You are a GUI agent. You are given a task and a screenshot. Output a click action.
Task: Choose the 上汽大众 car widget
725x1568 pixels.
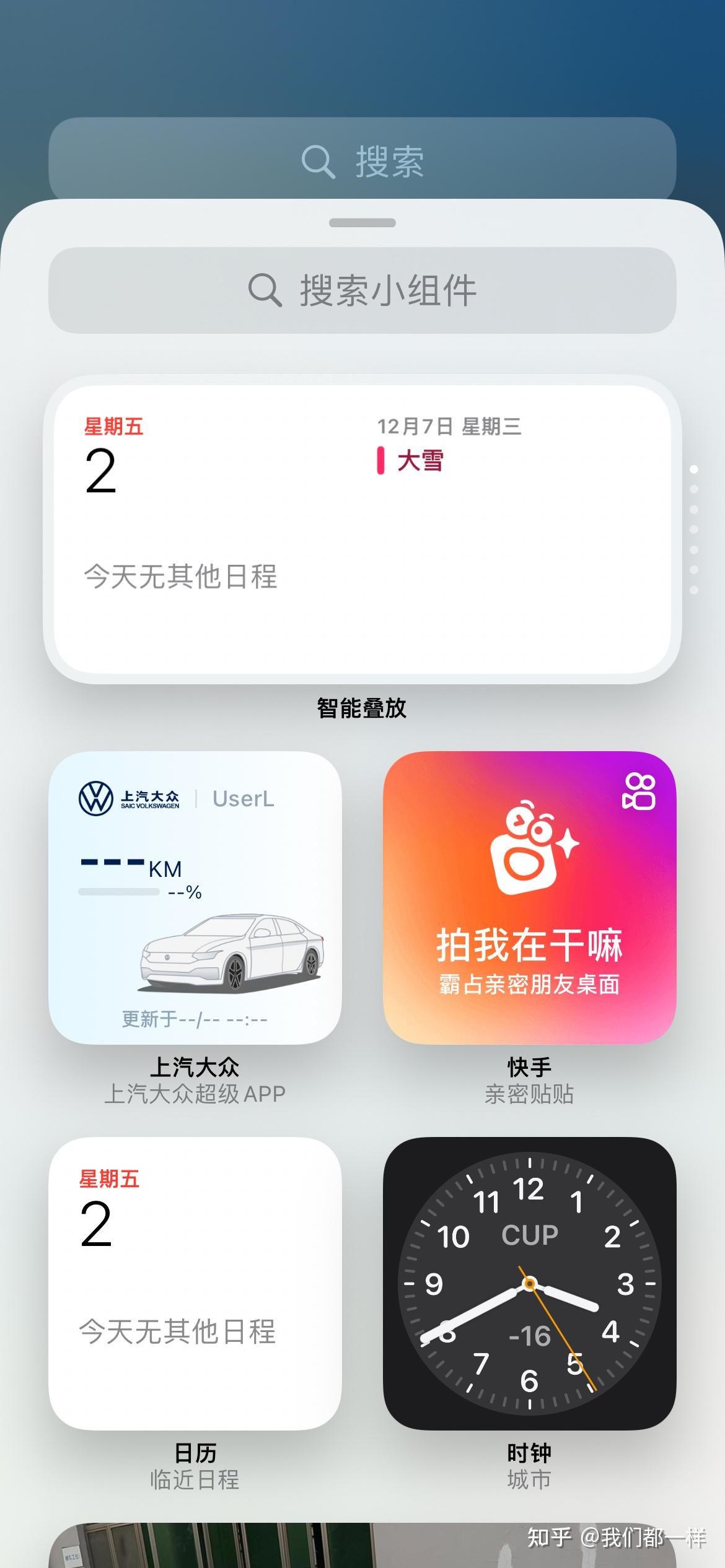[195, 898]
